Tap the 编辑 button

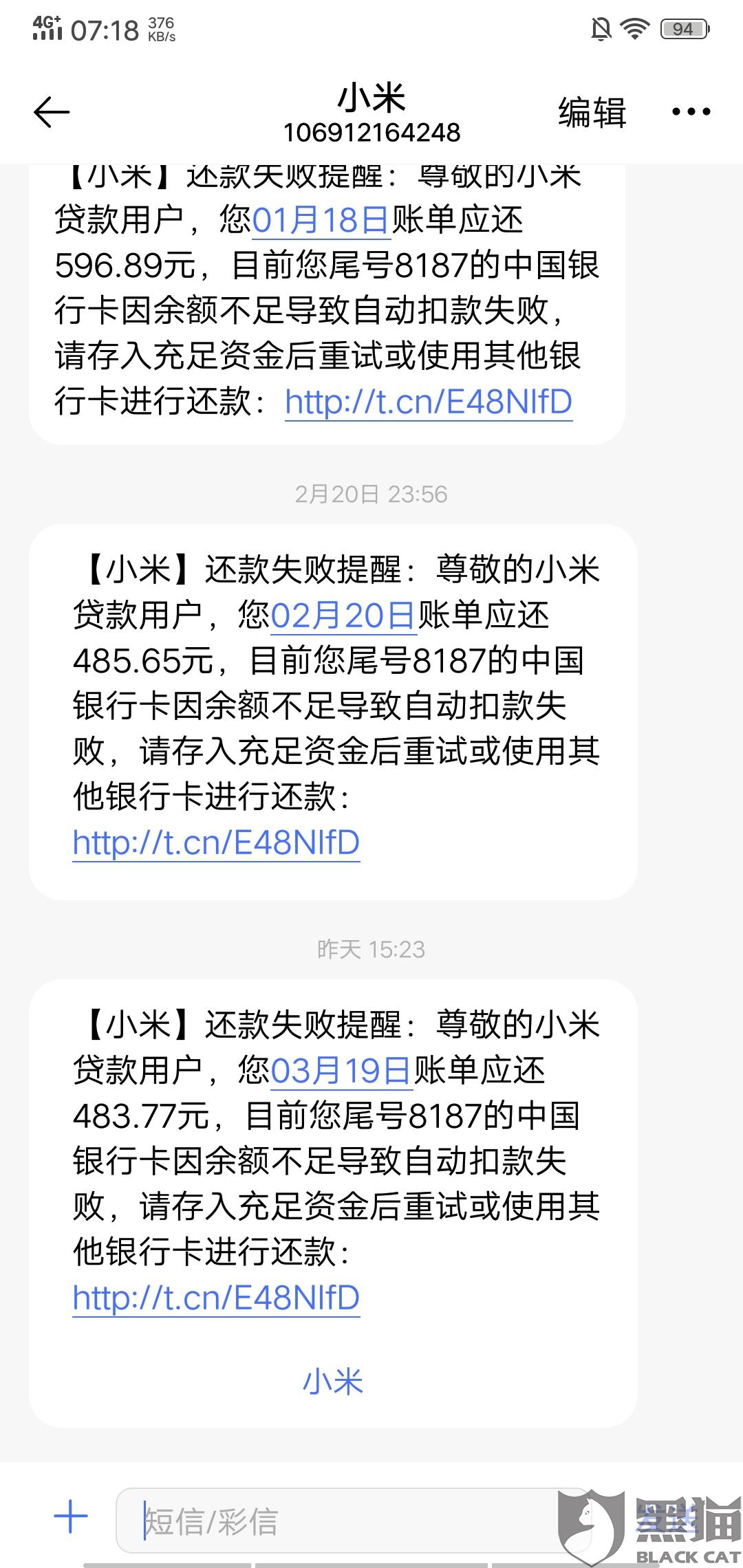coord(592,112)
